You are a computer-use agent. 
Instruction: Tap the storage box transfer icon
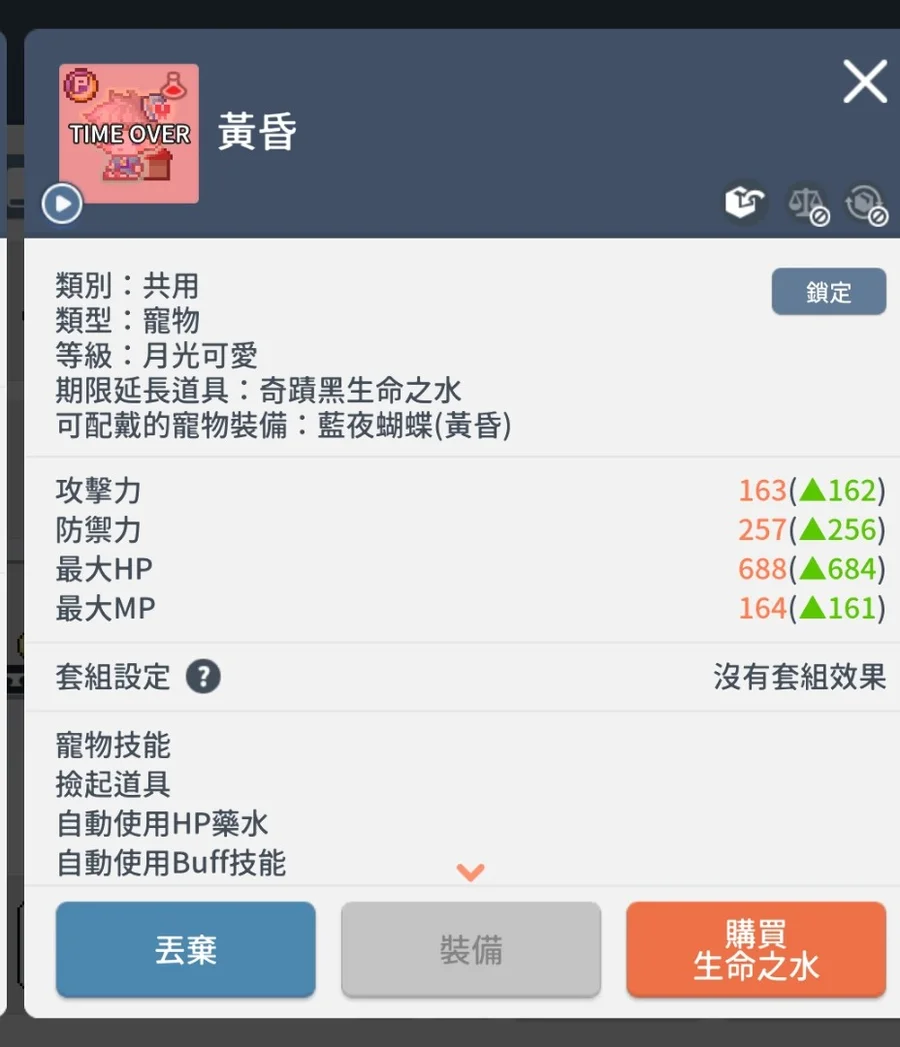pos(744,203)
